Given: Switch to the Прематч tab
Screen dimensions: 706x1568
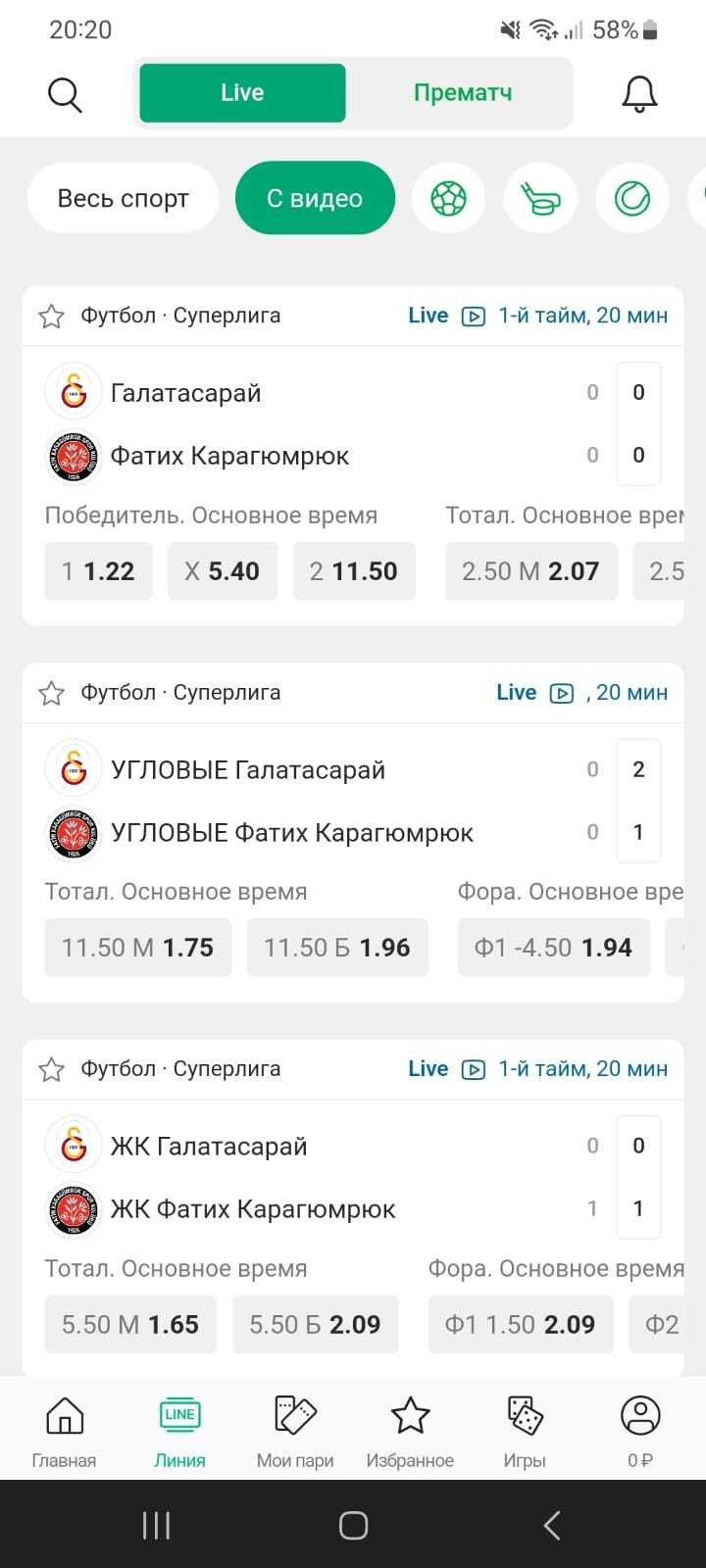Looking at the screenshot, I should coord(462,93).
